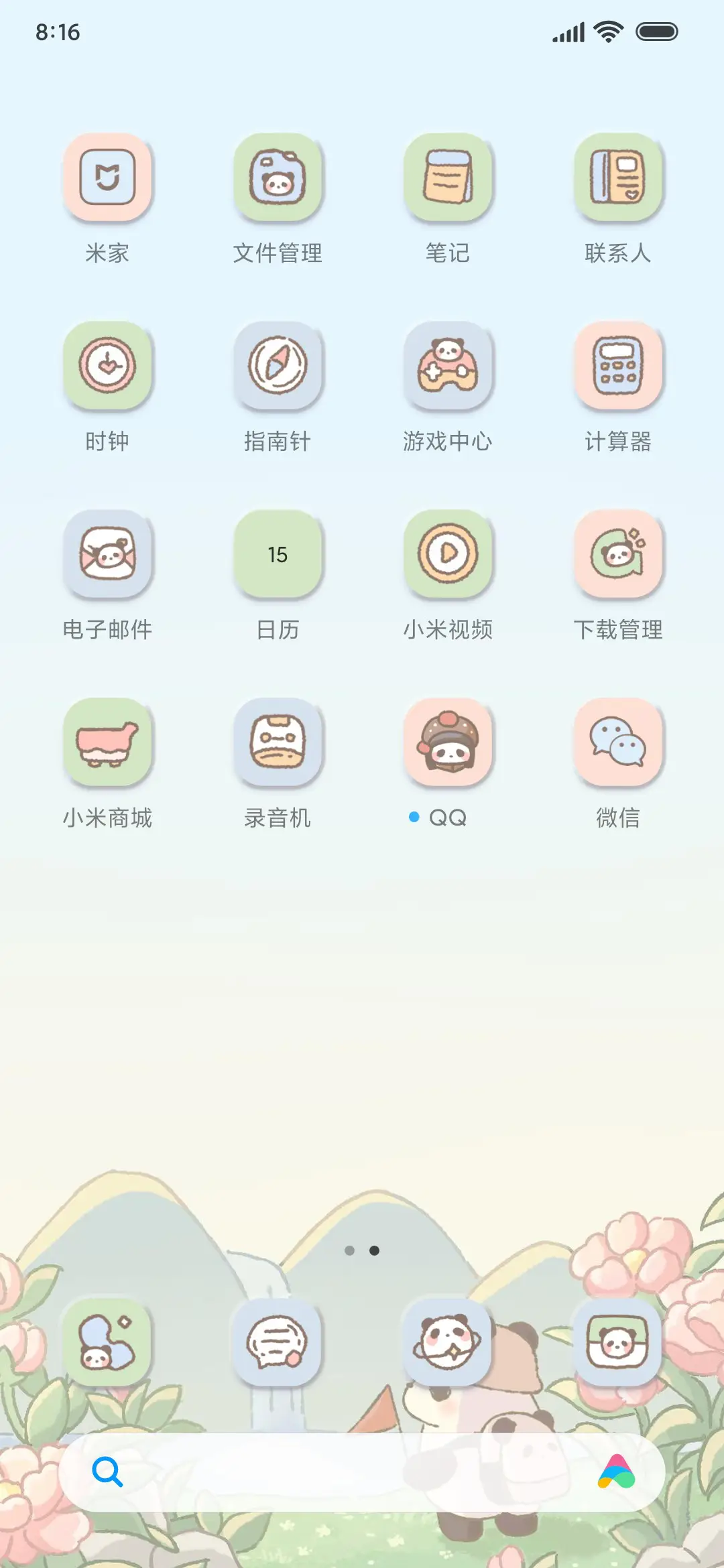Open 游戏中心 game center
This screenshot has width=724, height=1568.
[x=448, y=365]
